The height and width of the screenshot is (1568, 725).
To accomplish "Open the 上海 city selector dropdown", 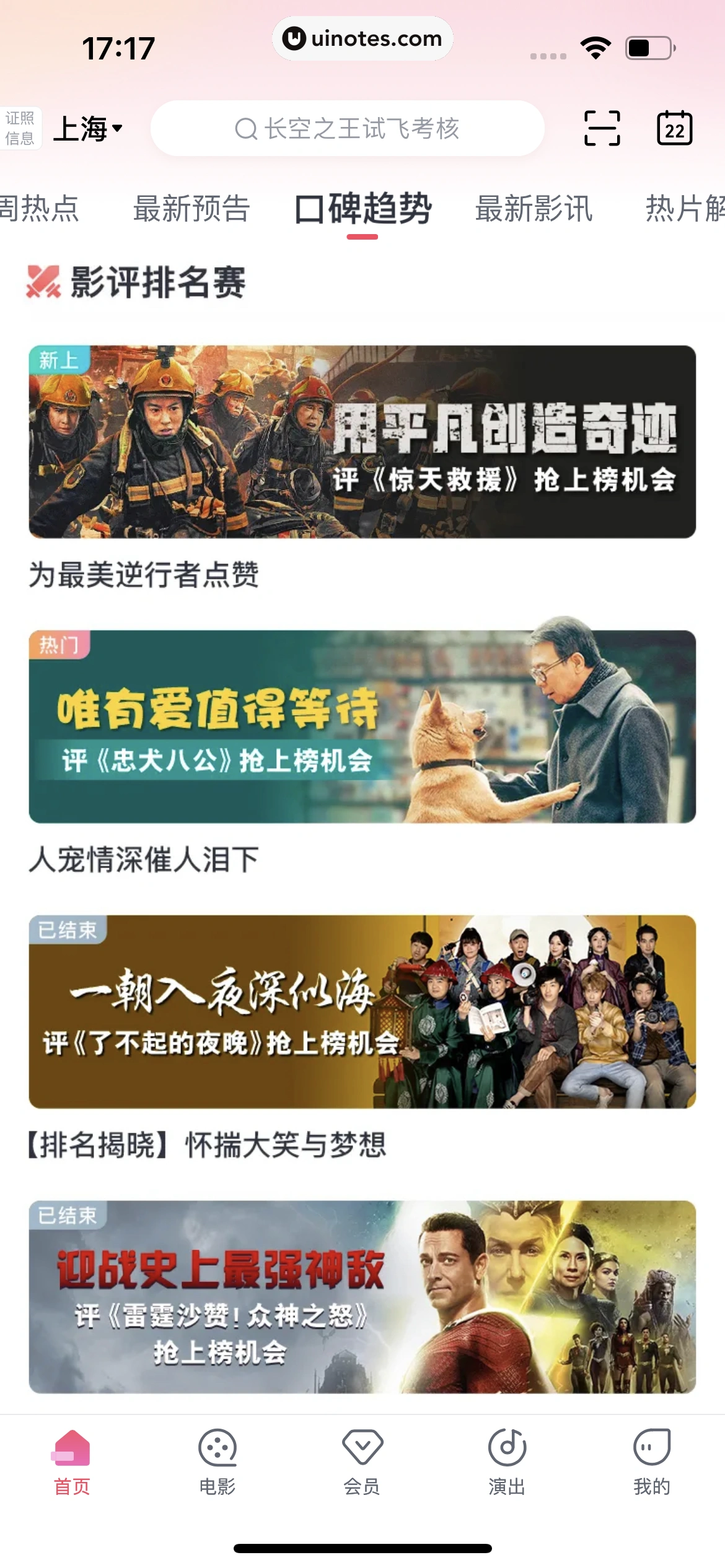I will click(x=88, y=129).
